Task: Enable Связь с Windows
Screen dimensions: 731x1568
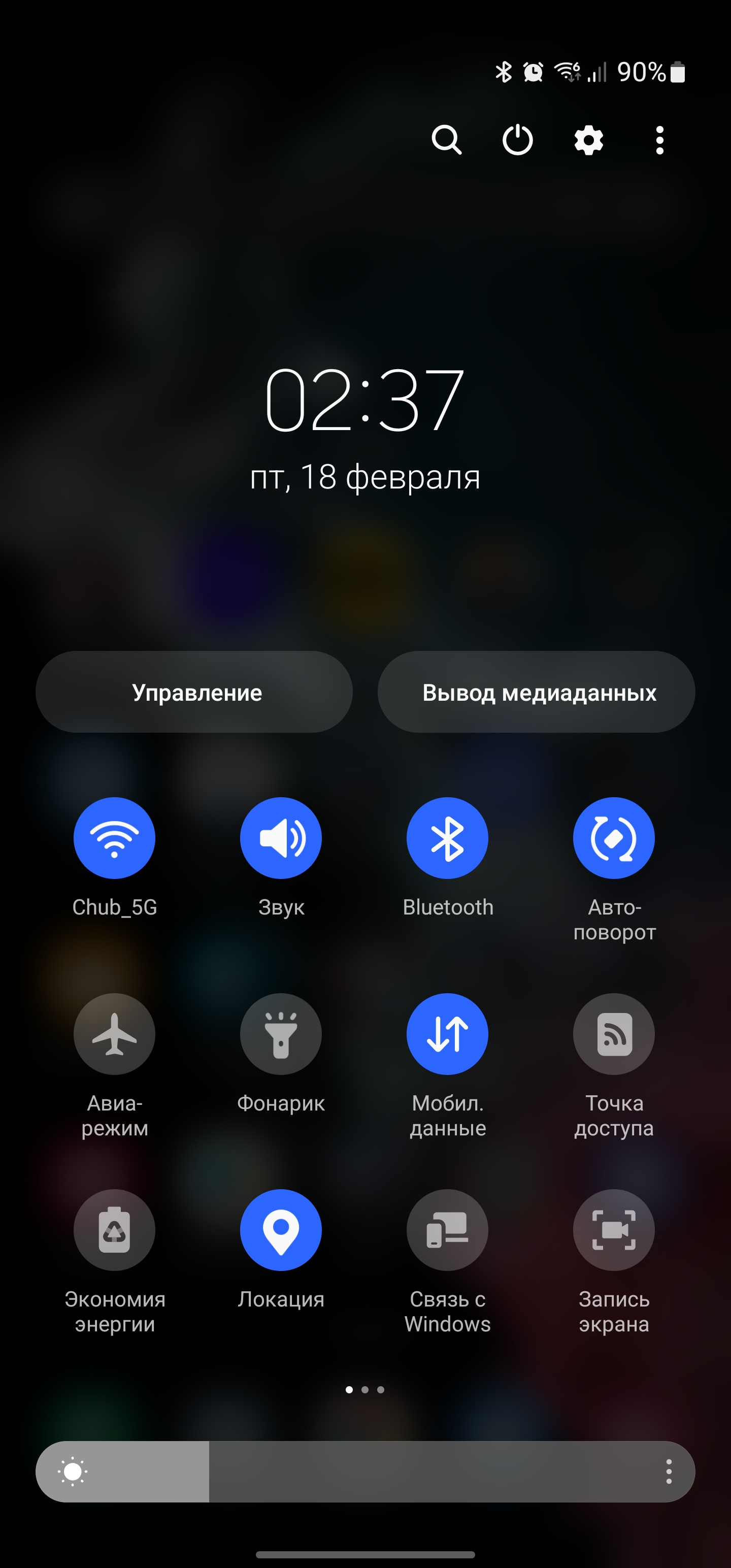Action: point(447,1230)
